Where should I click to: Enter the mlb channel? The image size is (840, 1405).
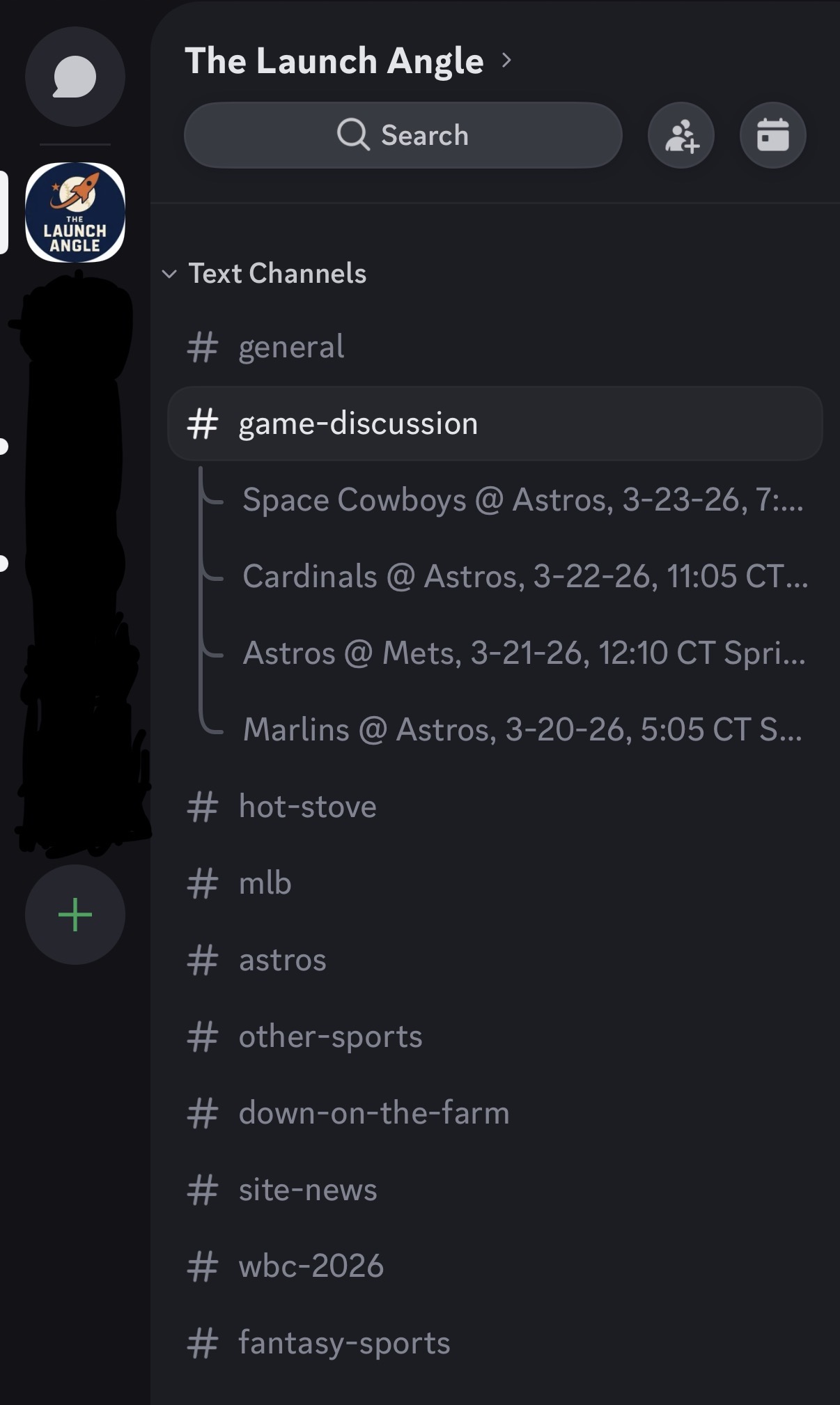coord(265,883)
